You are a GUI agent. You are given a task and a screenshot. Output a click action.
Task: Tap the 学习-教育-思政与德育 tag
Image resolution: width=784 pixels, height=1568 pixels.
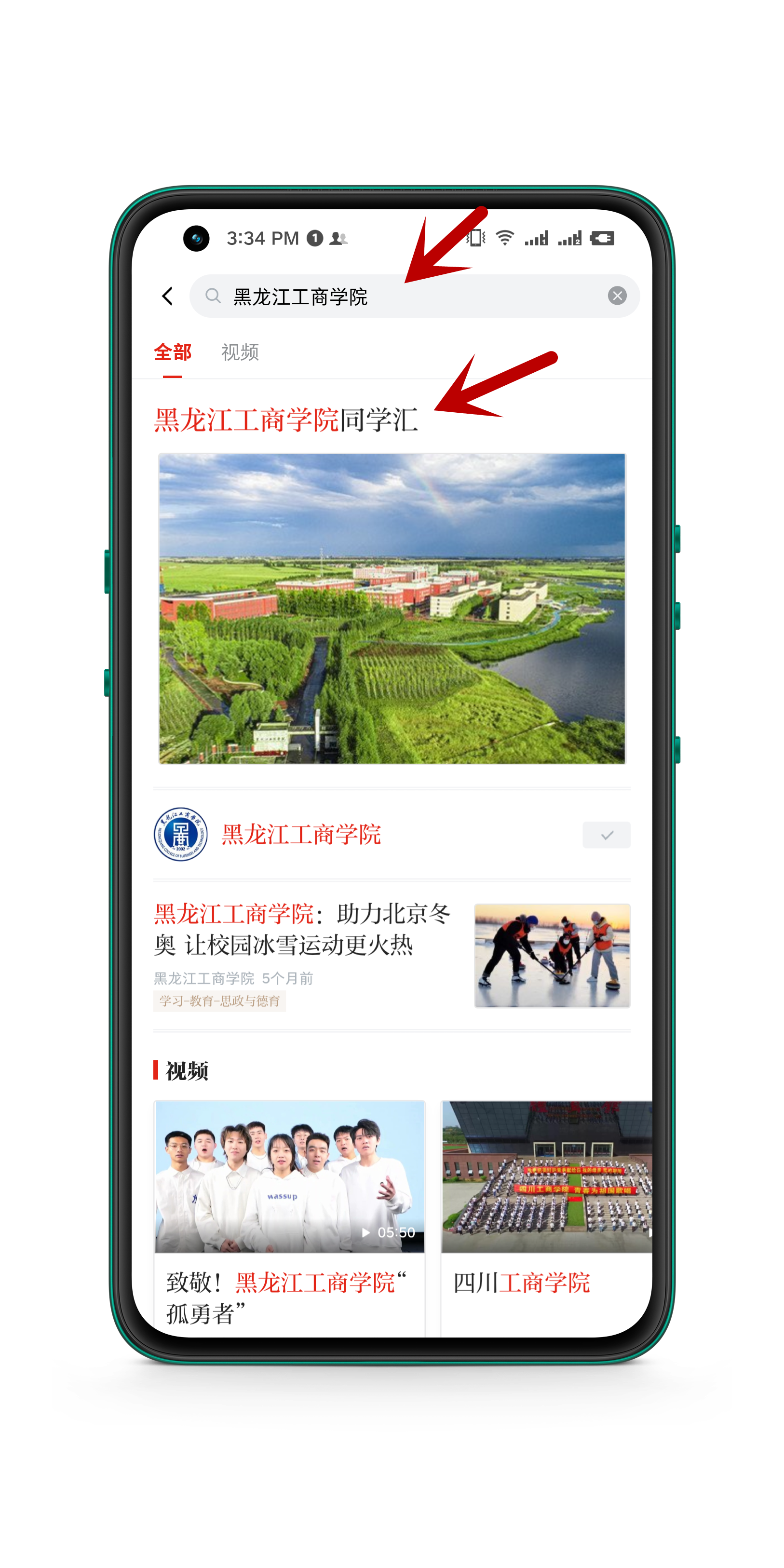(x=220, y=1001)
